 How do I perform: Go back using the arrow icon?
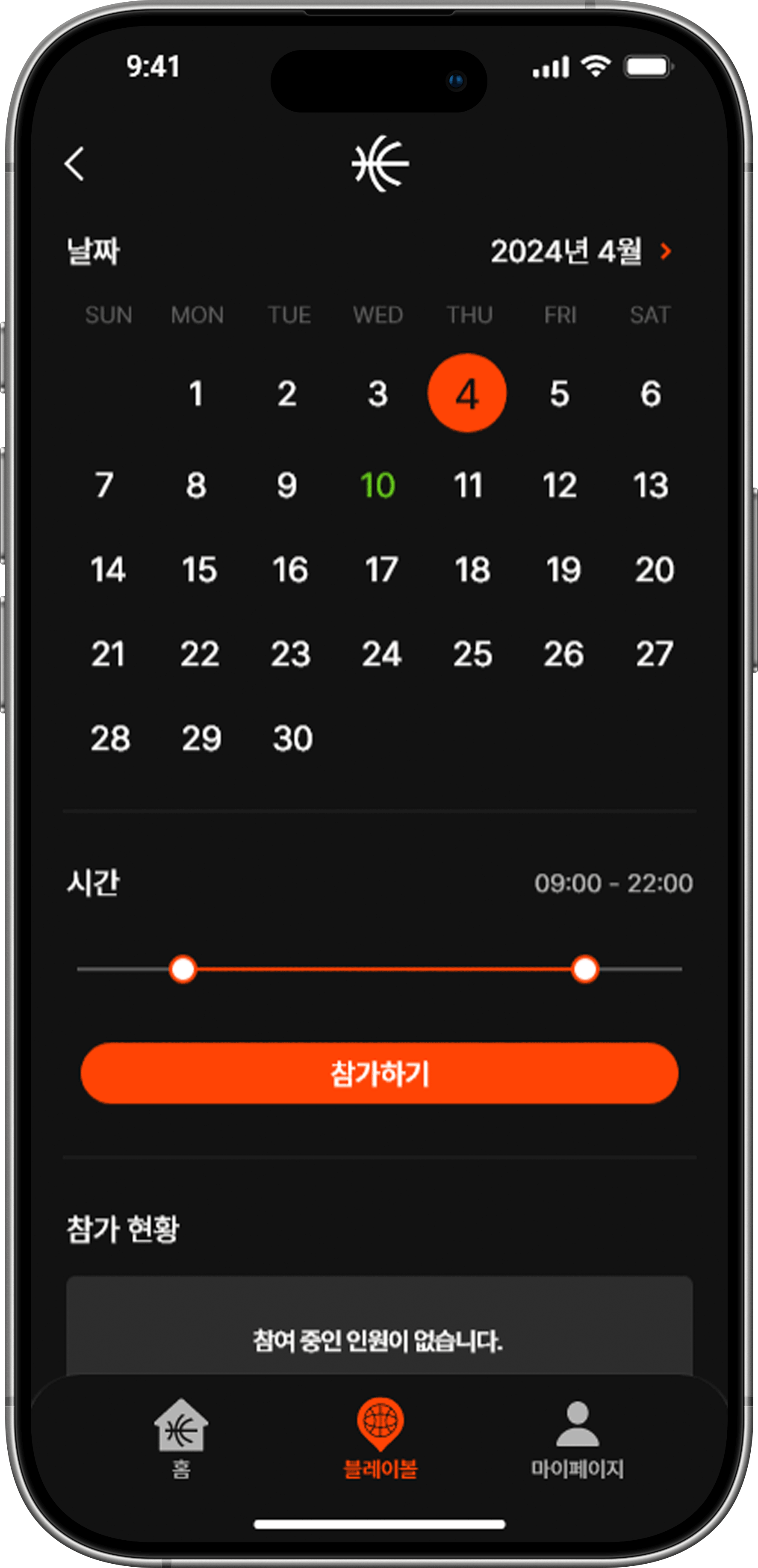pyautogui.click(x=74, y=164)
